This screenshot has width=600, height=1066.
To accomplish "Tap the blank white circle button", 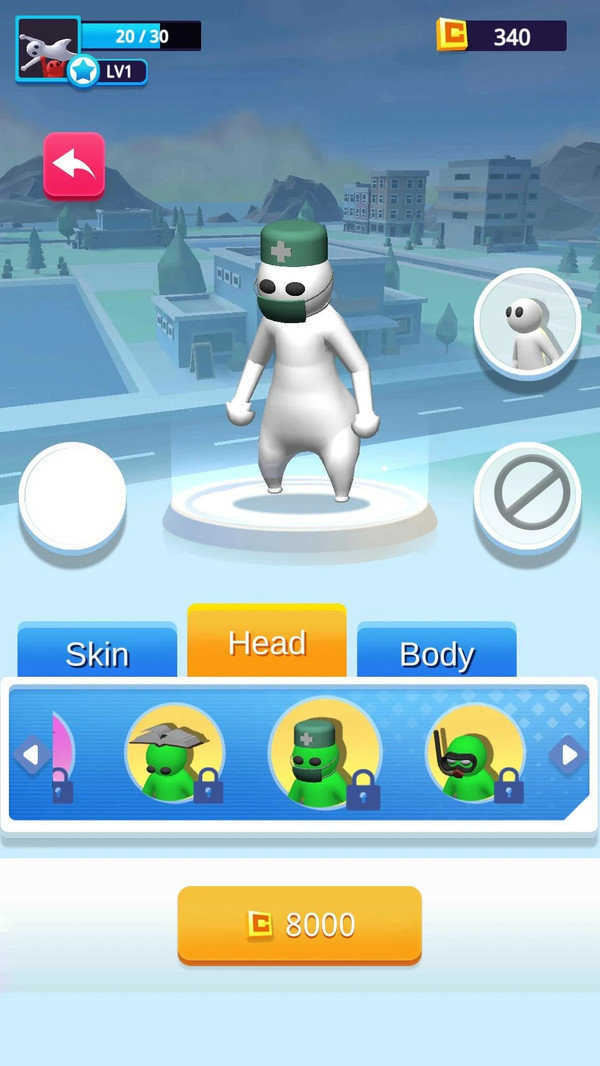I will click(72, 494).
